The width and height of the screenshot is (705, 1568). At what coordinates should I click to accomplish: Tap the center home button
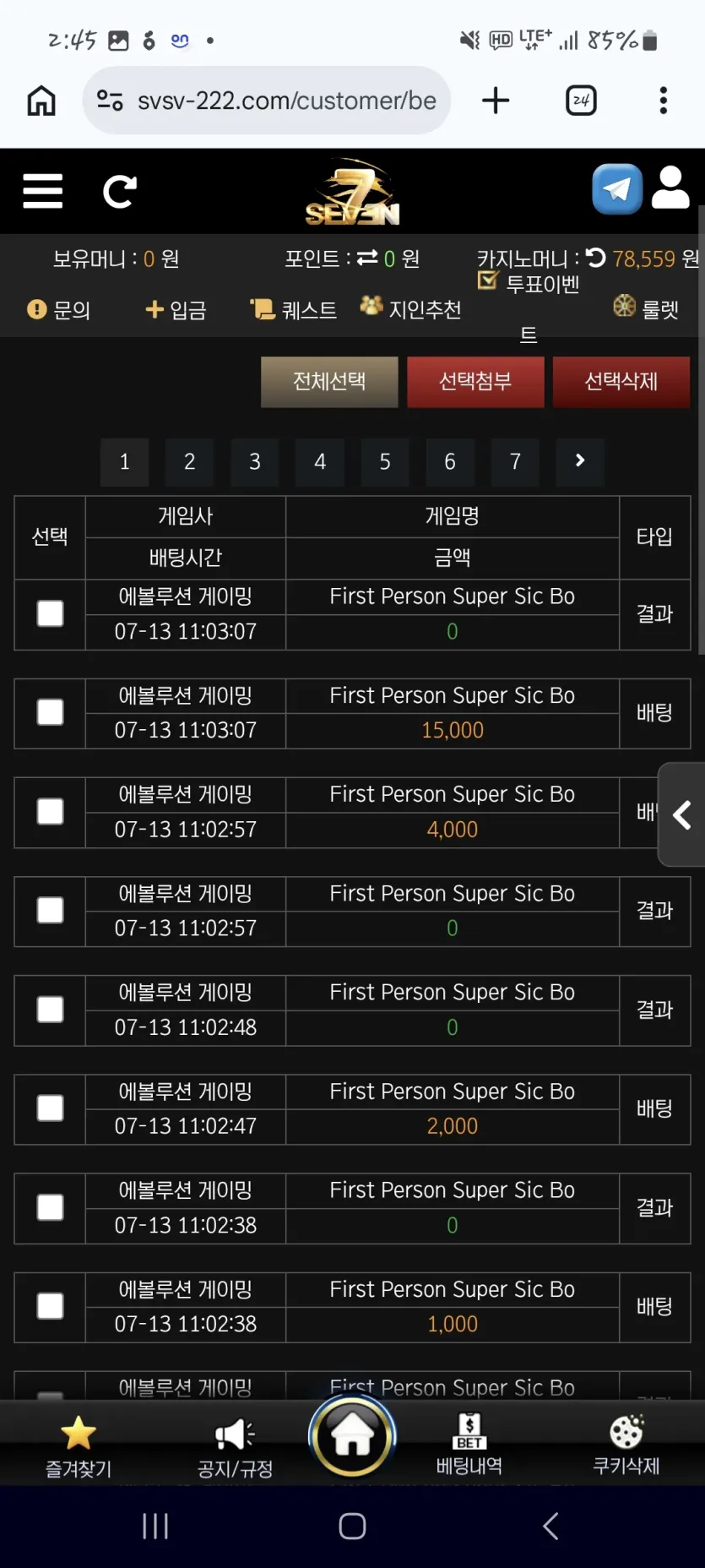coord(352,1436)
